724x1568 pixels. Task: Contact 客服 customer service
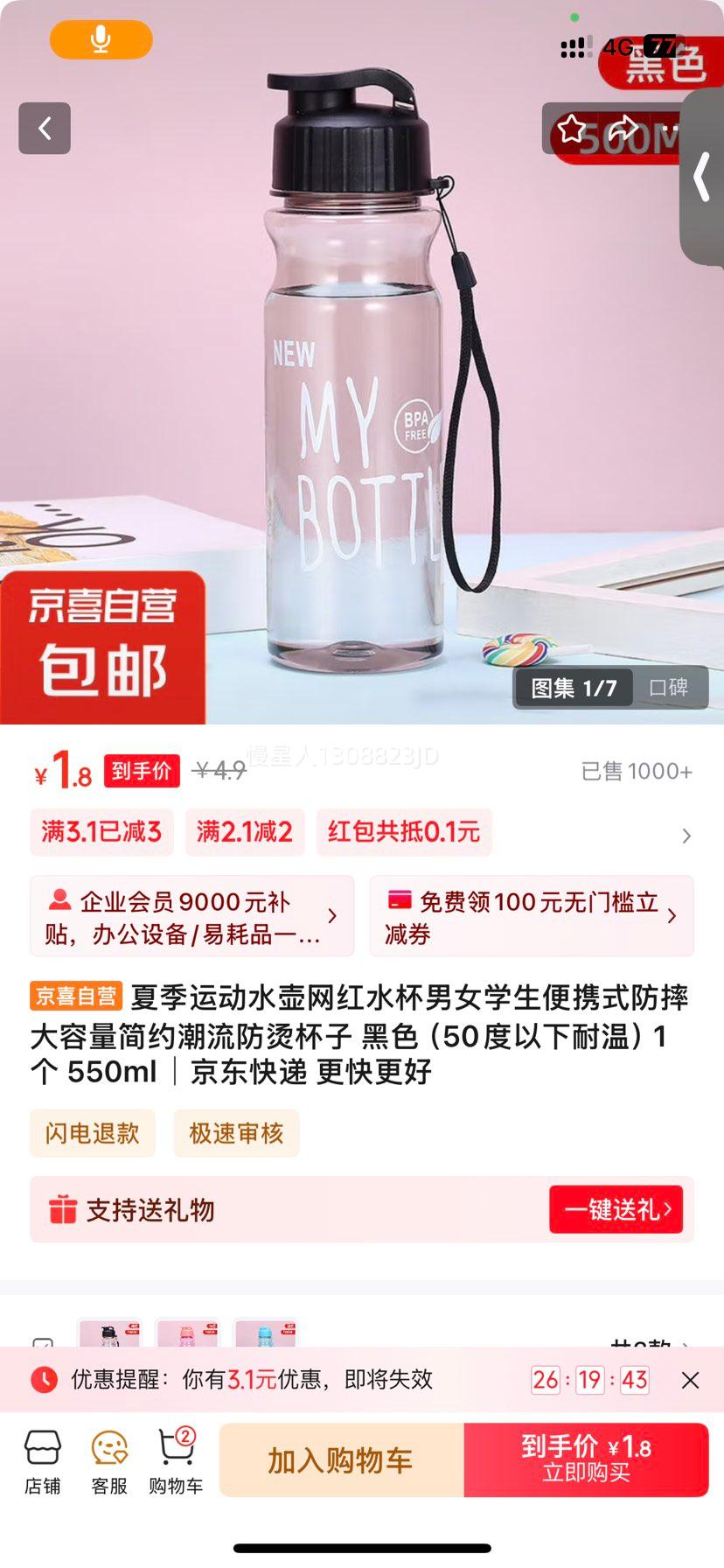click(109, 1462)
